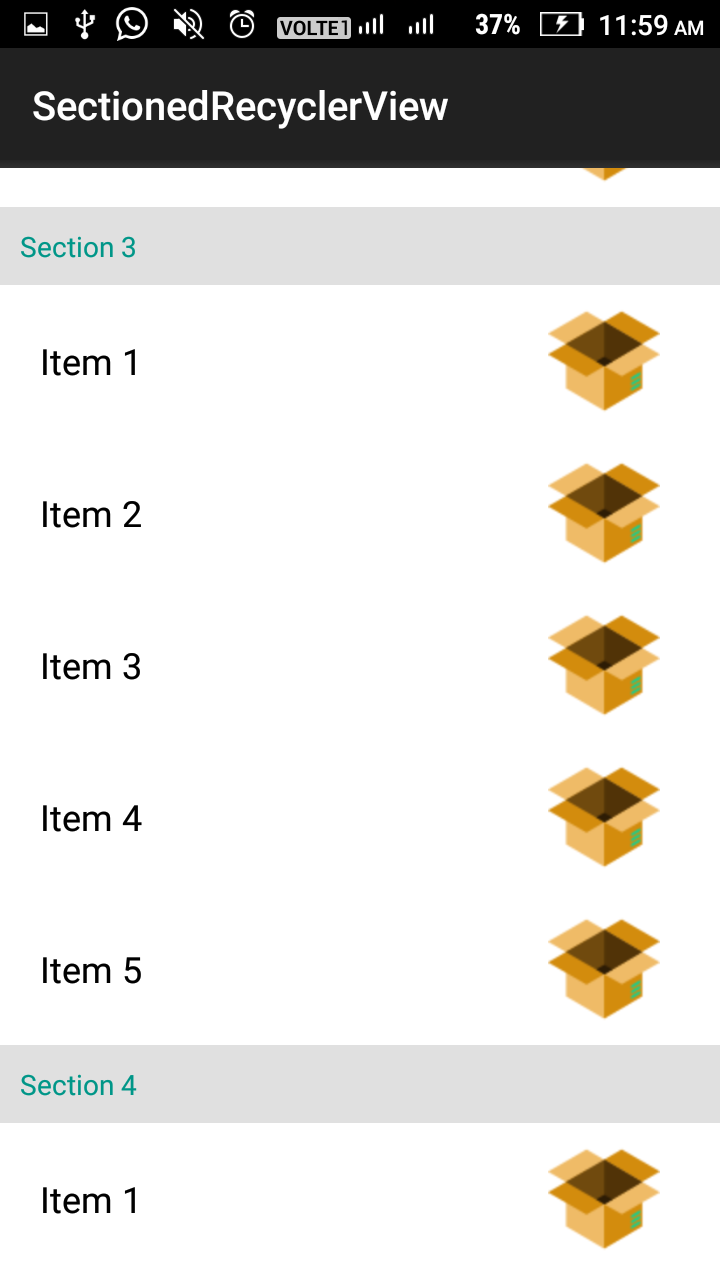Screen dimensions: 720x1280
Task: Click the second SIM signal bars
Action: (420, 24)
